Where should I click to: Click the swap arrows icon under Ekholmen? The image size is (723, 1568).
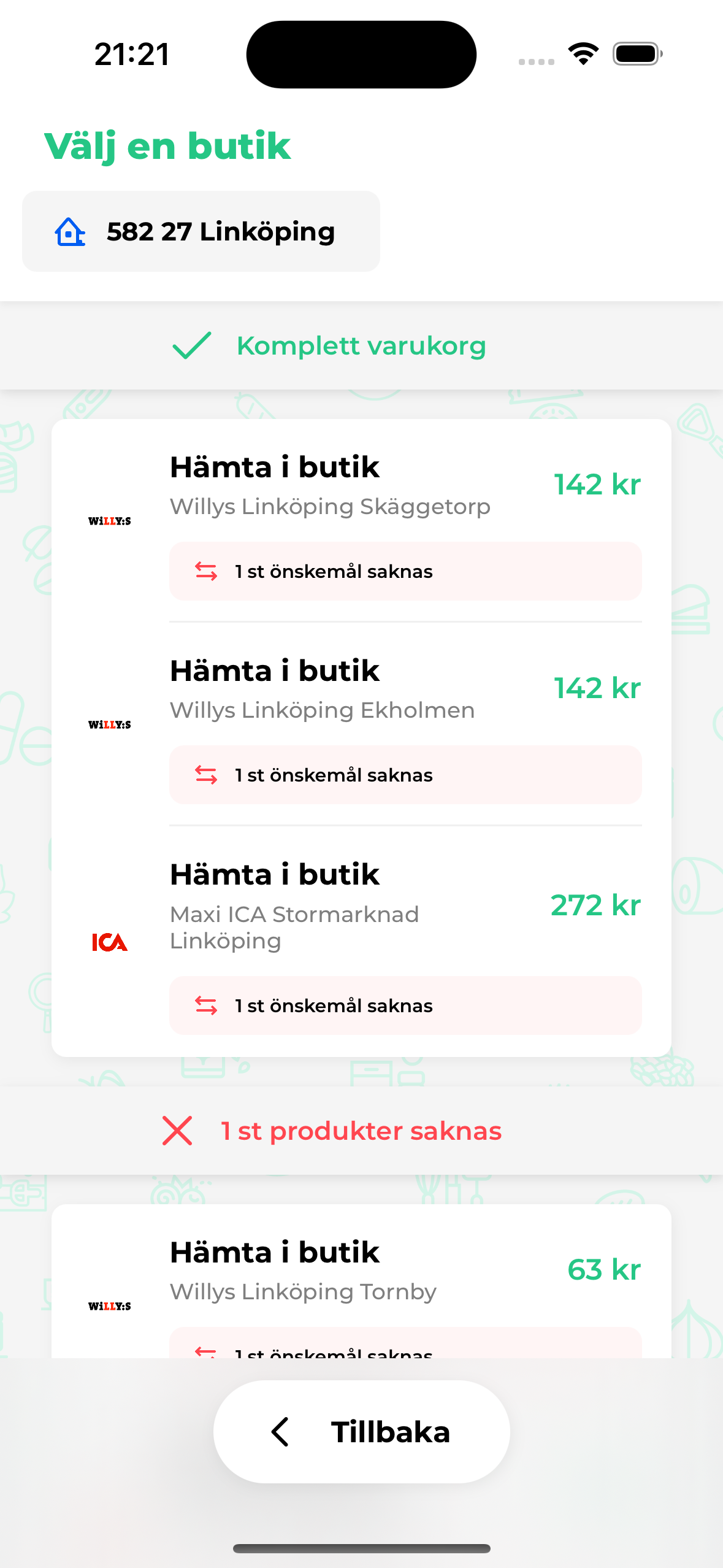pyautogui.click(x=206, y=775)
